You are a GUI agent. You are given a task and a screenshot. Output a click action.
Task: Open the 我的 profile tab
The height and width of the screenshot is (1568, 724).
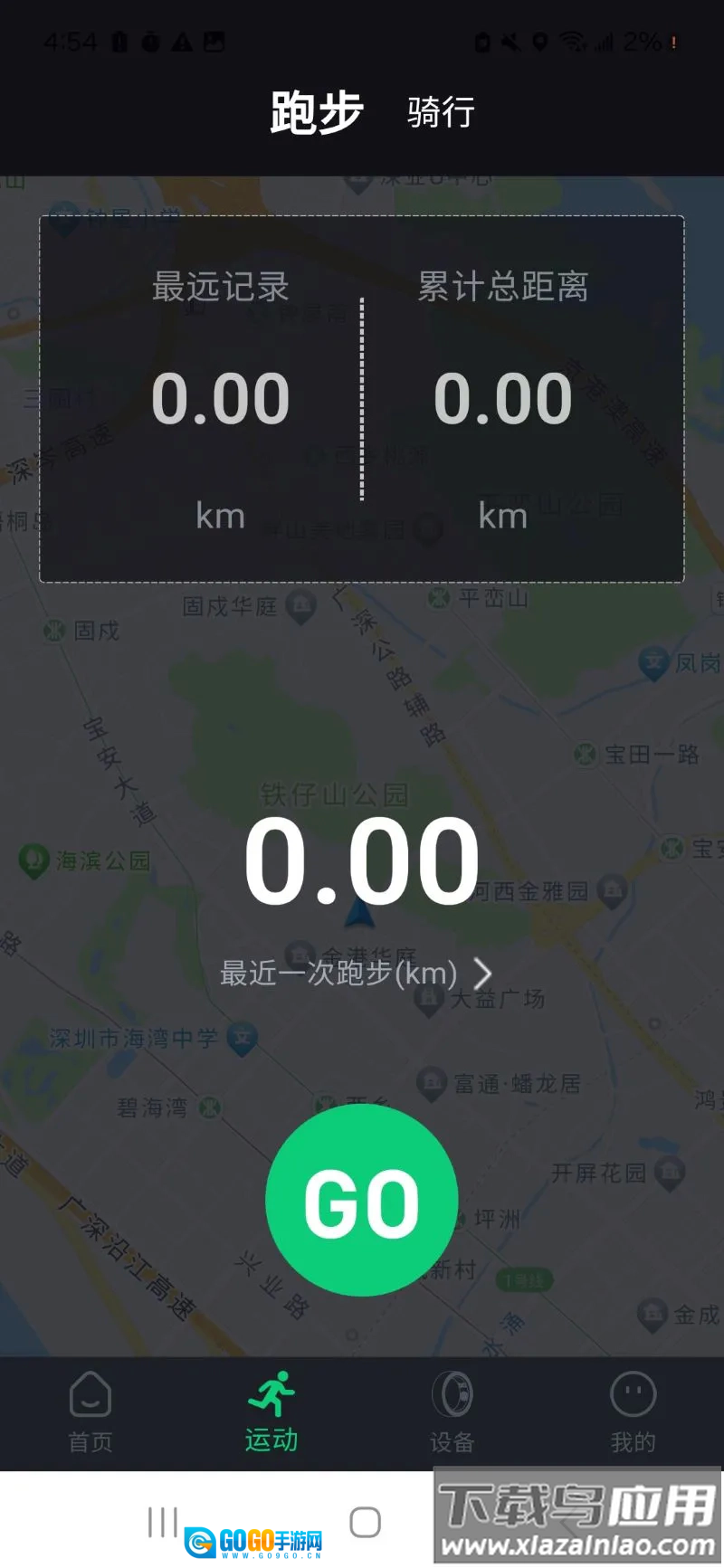coord(633,1411)
